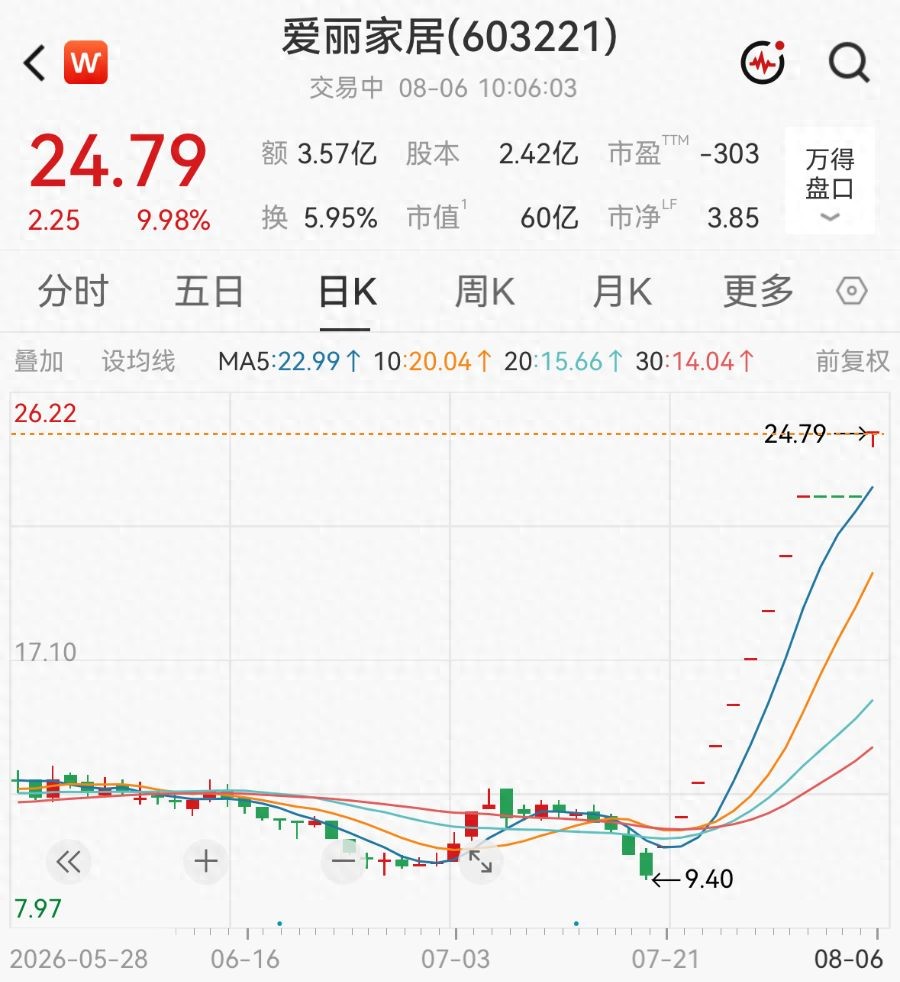Switch to the 月K tab
The height and width of the screenshot is (982, 900).
622,292
